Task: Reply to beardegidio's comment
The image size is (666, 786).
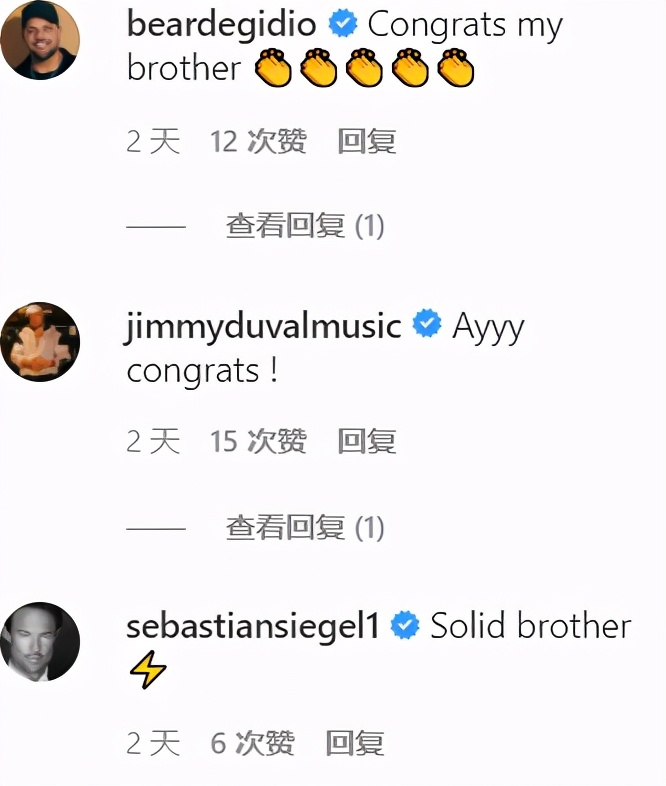Action: point(367,141)
